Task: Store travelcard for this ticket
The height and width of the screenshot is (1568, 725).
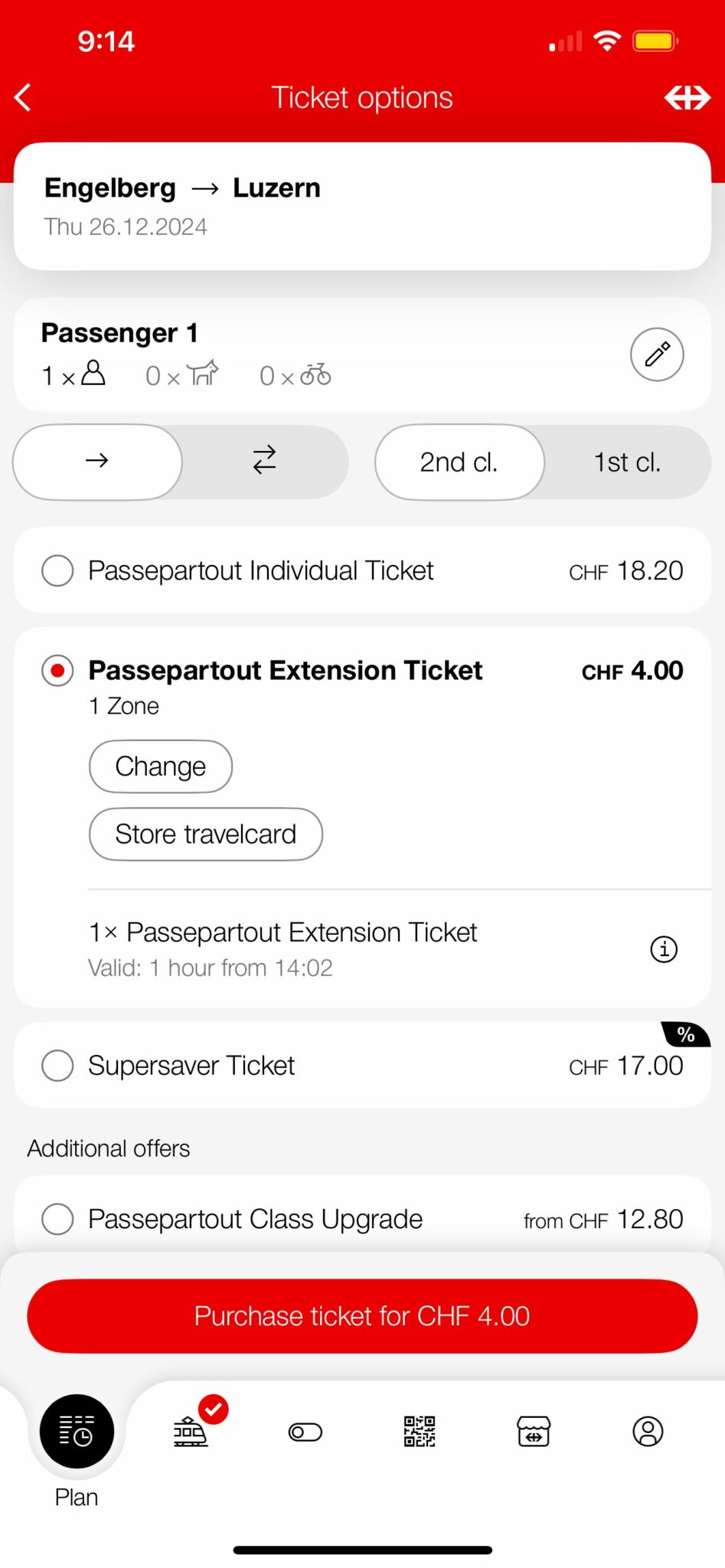Action: pyautogui.click(x=205, y=835)
